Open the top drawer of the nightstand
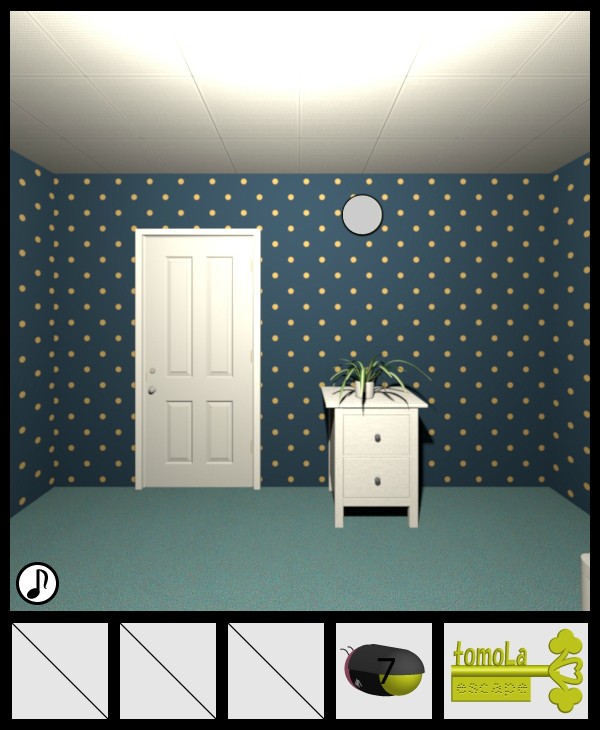The width and height of the screenshot is (600, 730). tap(377, 435)
